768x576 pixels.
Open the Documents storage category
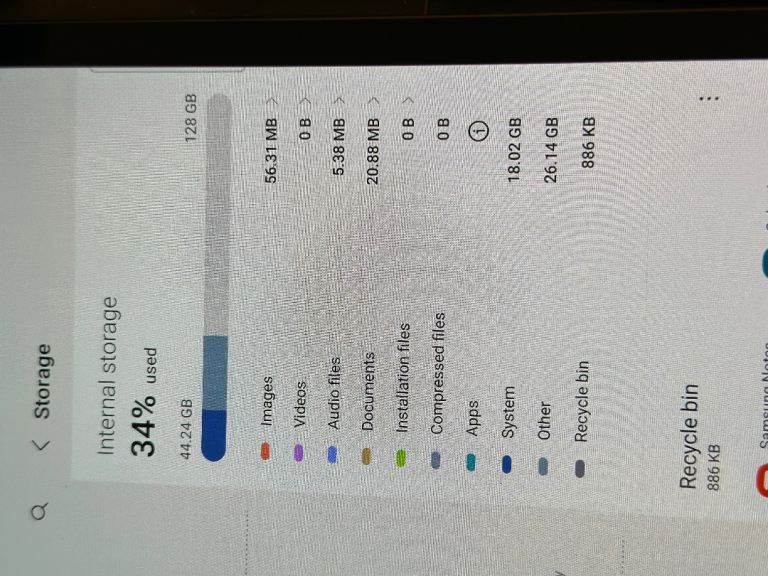click(372, 279)
